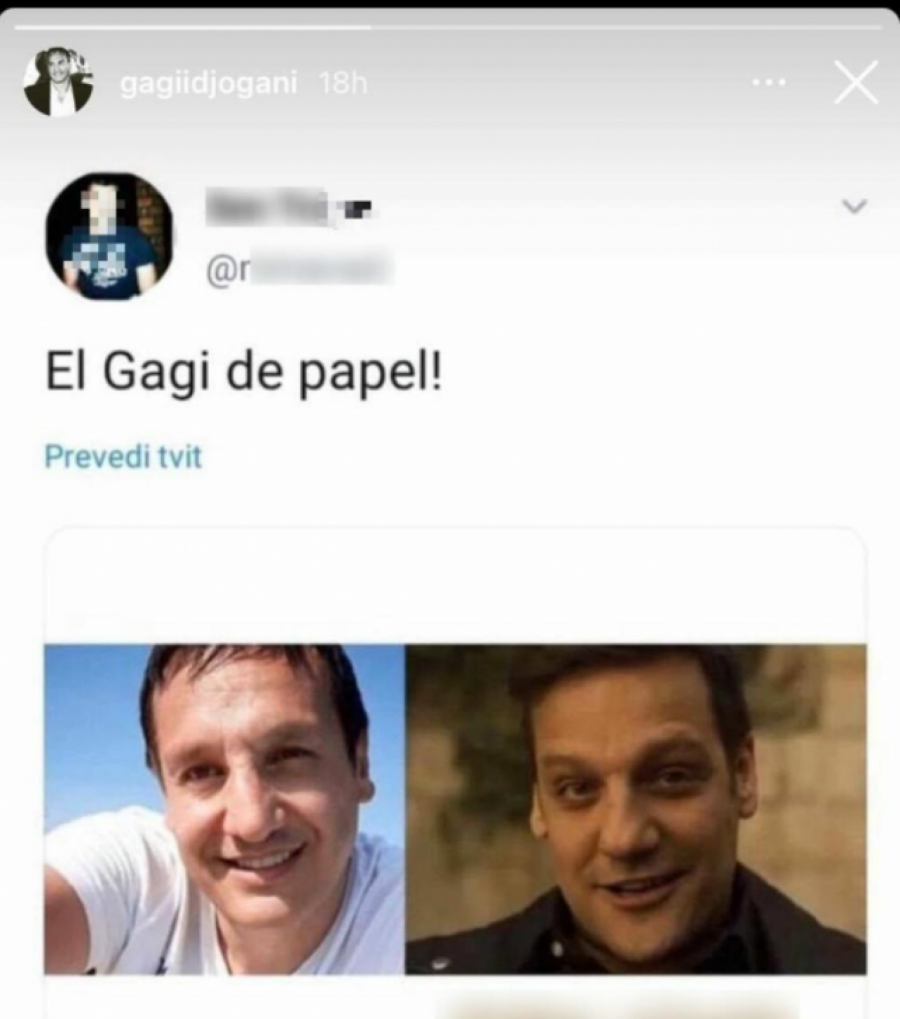Click the tweet author's circular avatar
Viewport: 900px width, 1019px height.
tap(110, 236)
